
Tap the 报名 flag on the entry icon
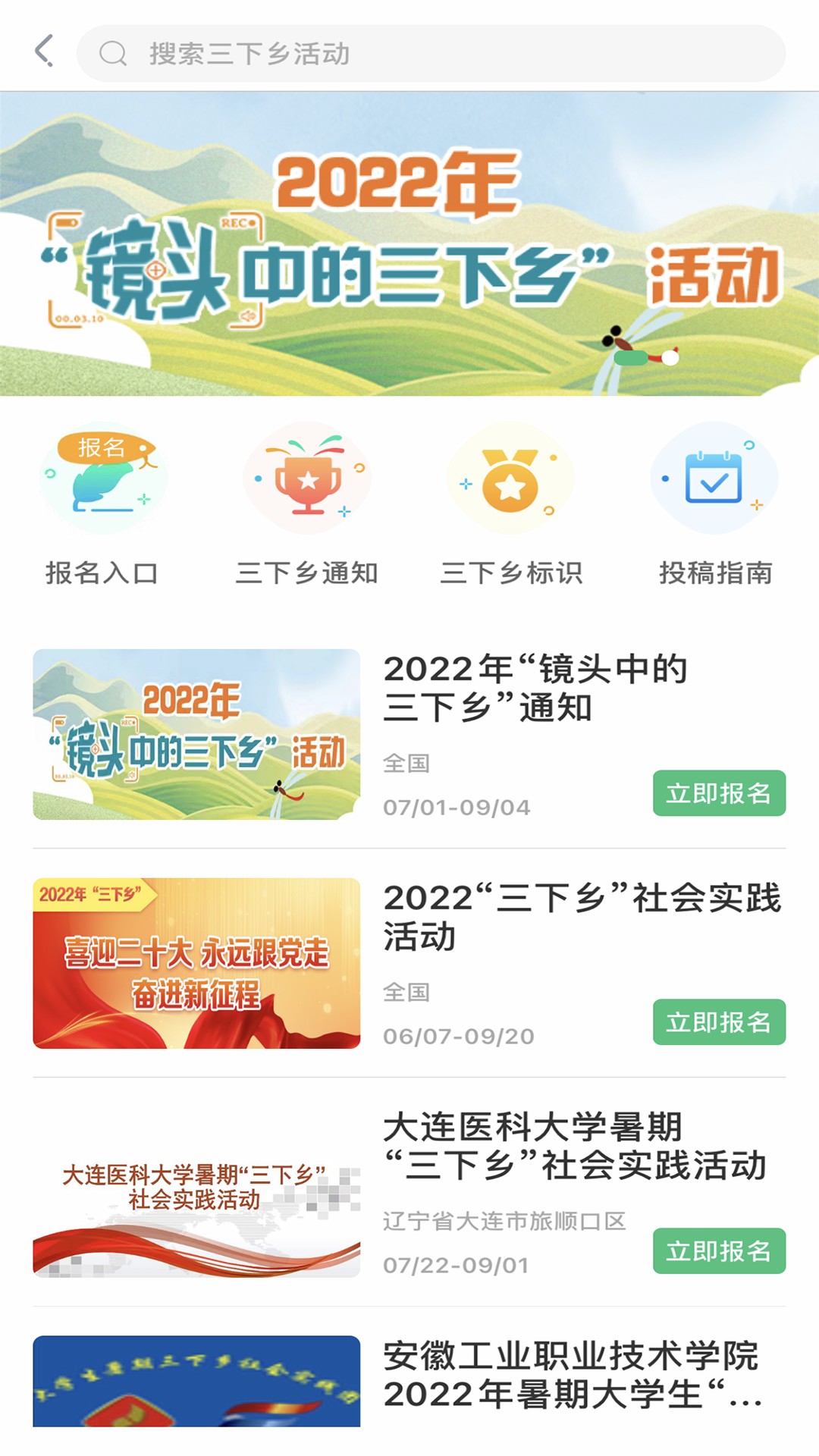(101, 447)
